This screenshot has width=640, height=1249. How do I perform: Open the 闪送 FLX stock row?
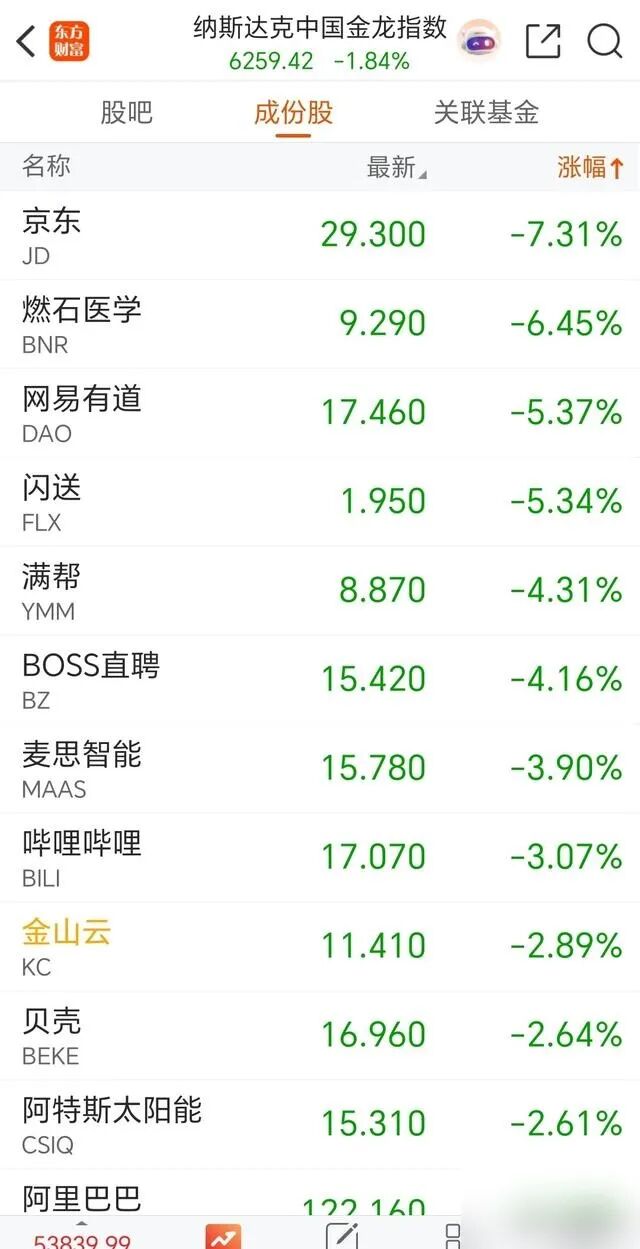[x=320, y=502]
